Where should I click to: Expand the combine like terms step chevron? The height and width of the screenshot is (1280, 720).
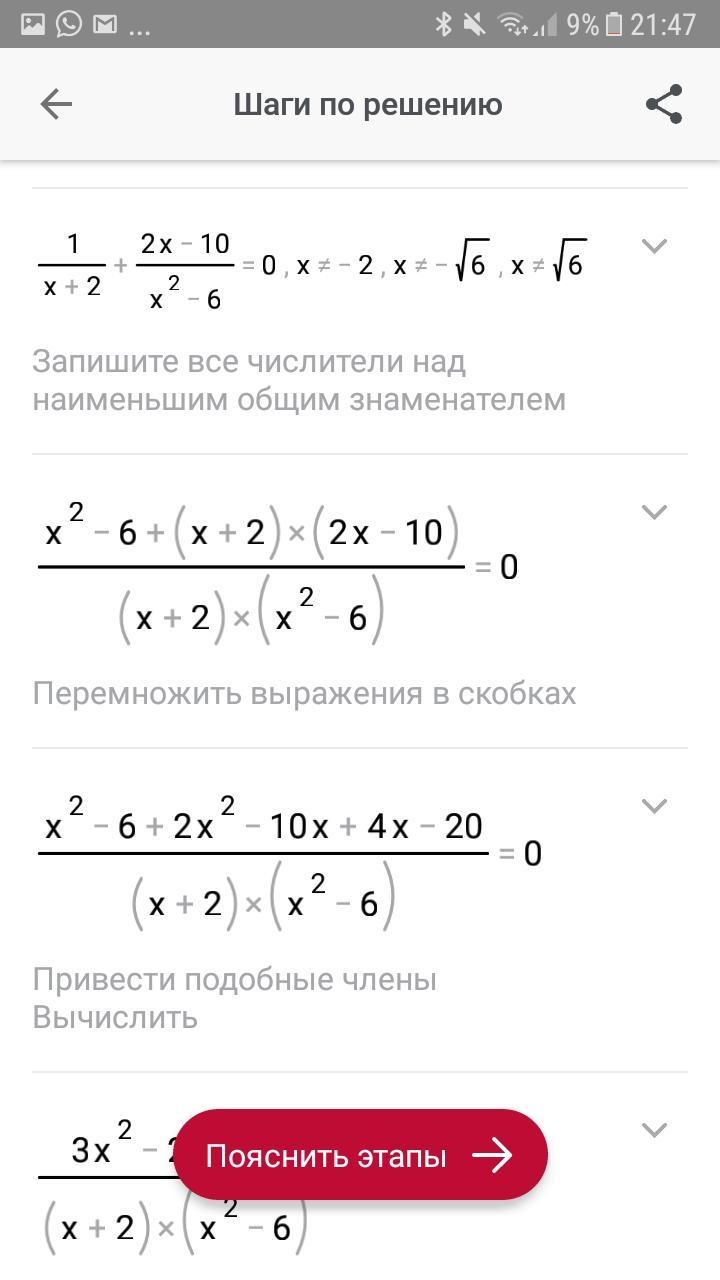(654, 806)
